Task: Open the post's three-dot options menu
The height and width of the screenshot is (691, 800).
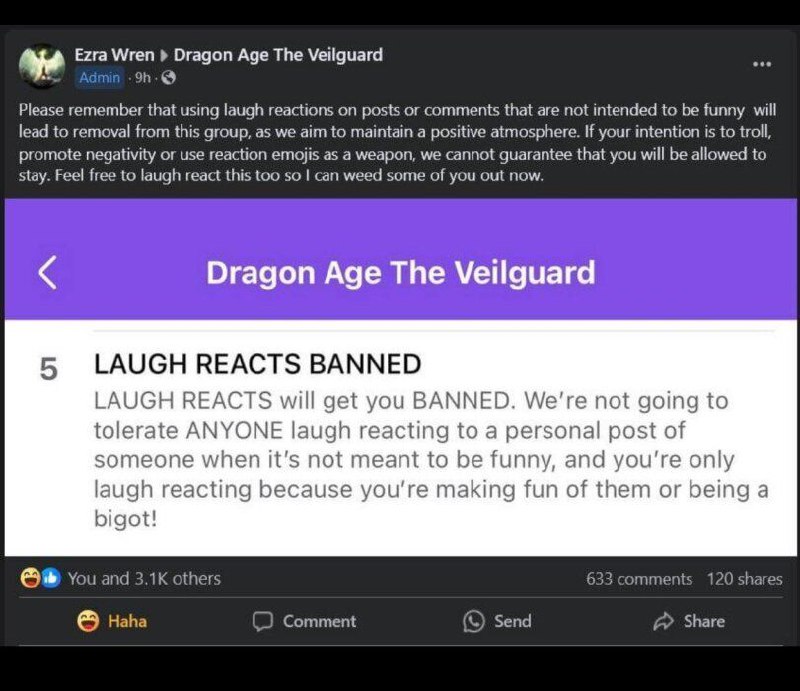Action: (761, 64)
